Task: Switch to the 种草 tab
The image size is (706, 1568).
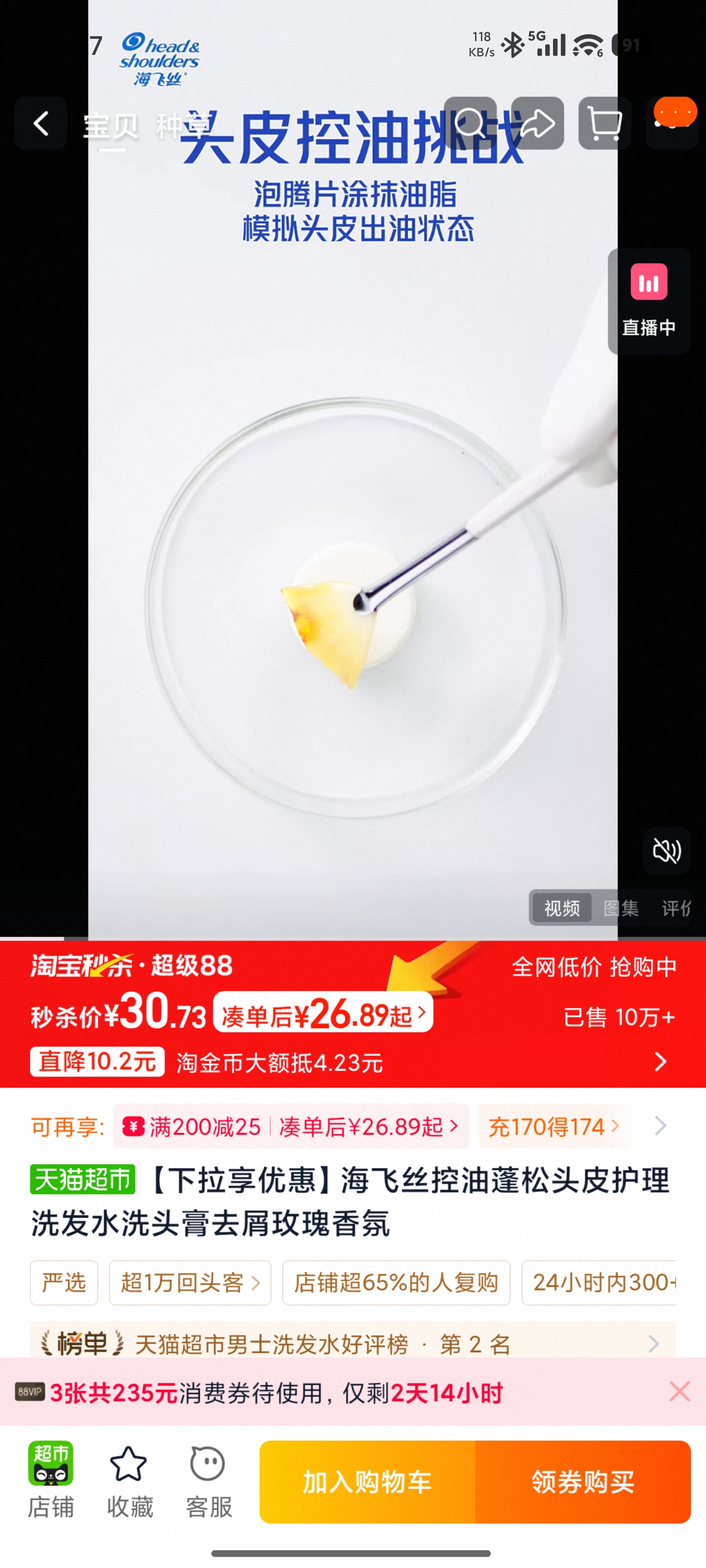Action: pos(183,126)
